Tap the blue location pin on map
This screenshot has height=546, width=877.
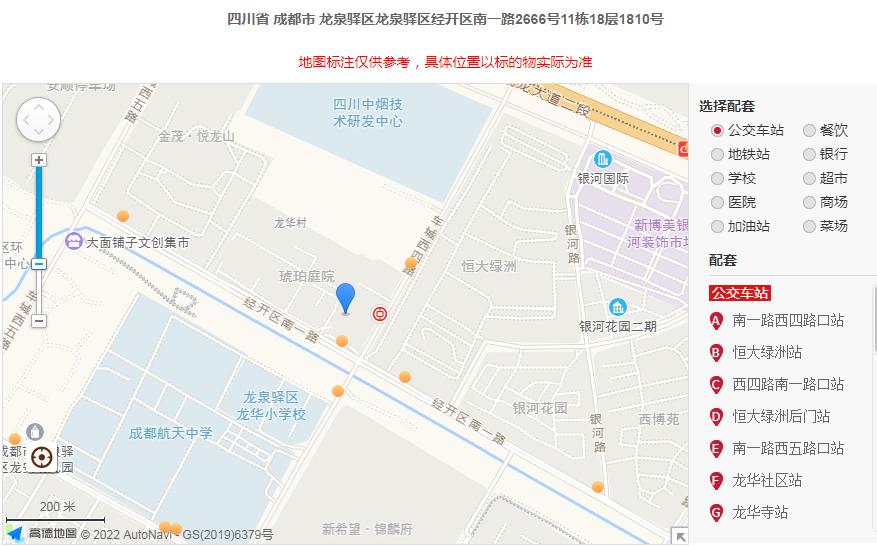[345, 297]
